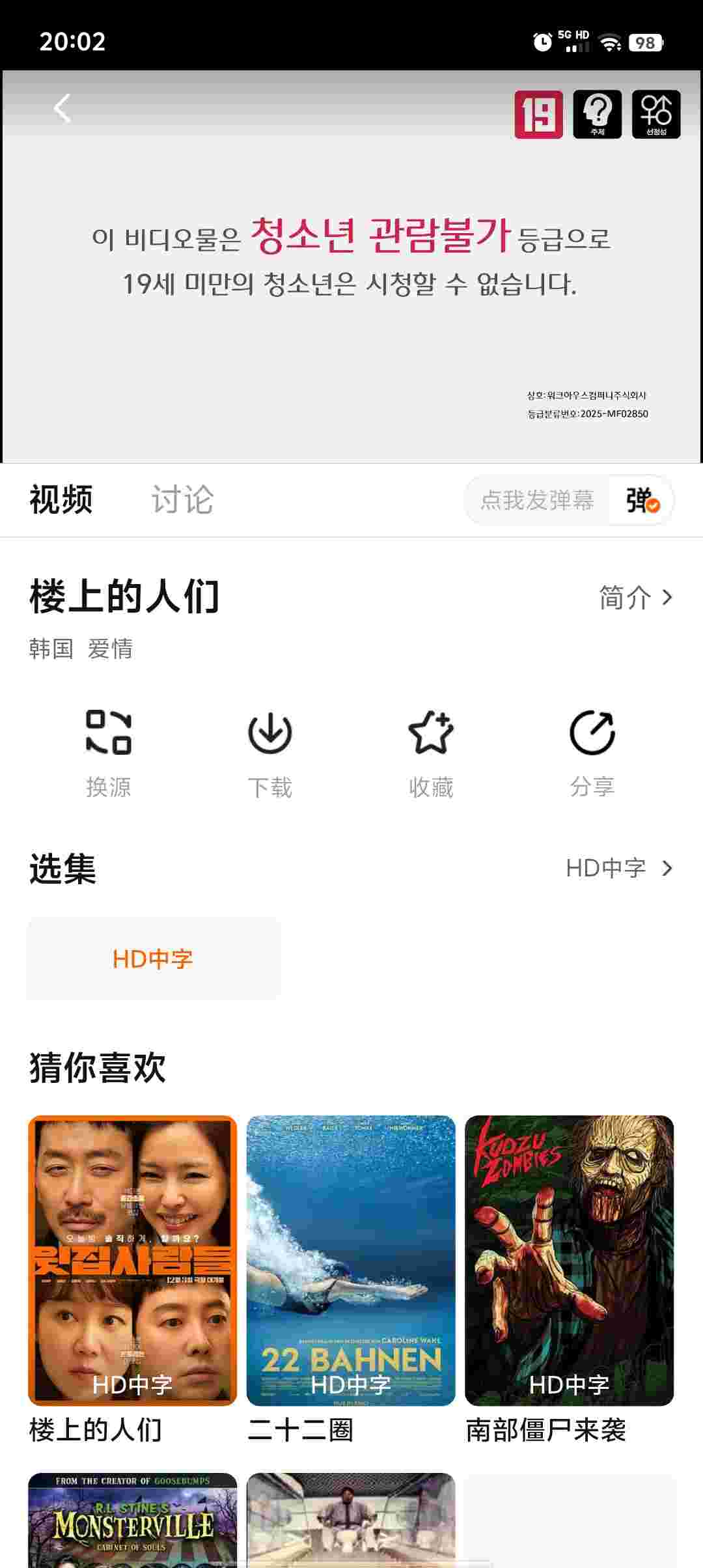Open the 简介 details for 楼上的人们
The height and width of the screenshot is (1568, 703).
(x=635, y=597)
